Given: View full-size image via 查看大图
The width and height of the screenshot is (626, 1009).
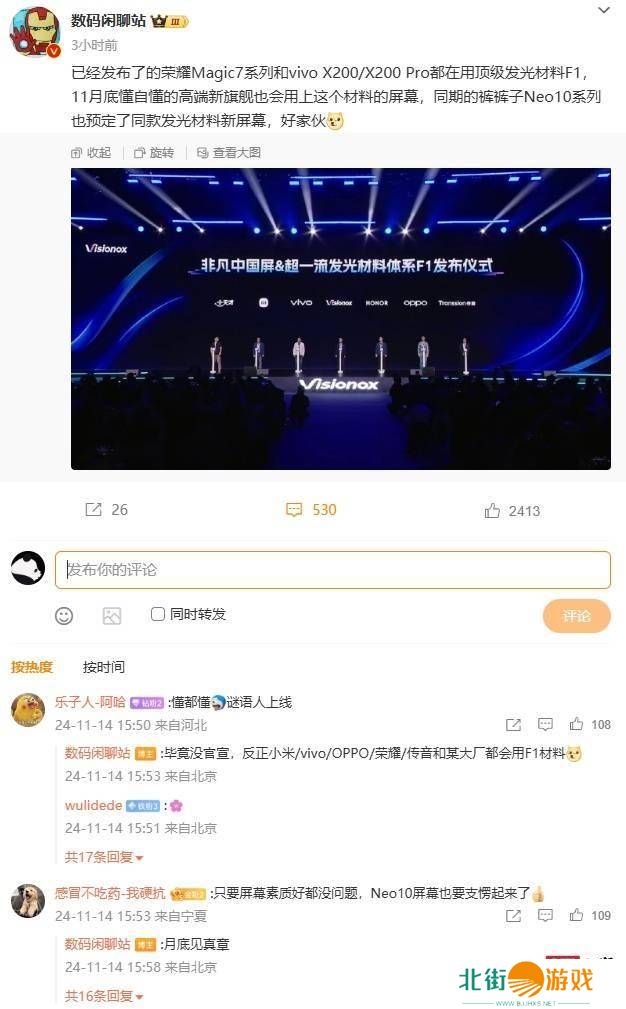Looking at the screenshot, I should click(227, 153).
